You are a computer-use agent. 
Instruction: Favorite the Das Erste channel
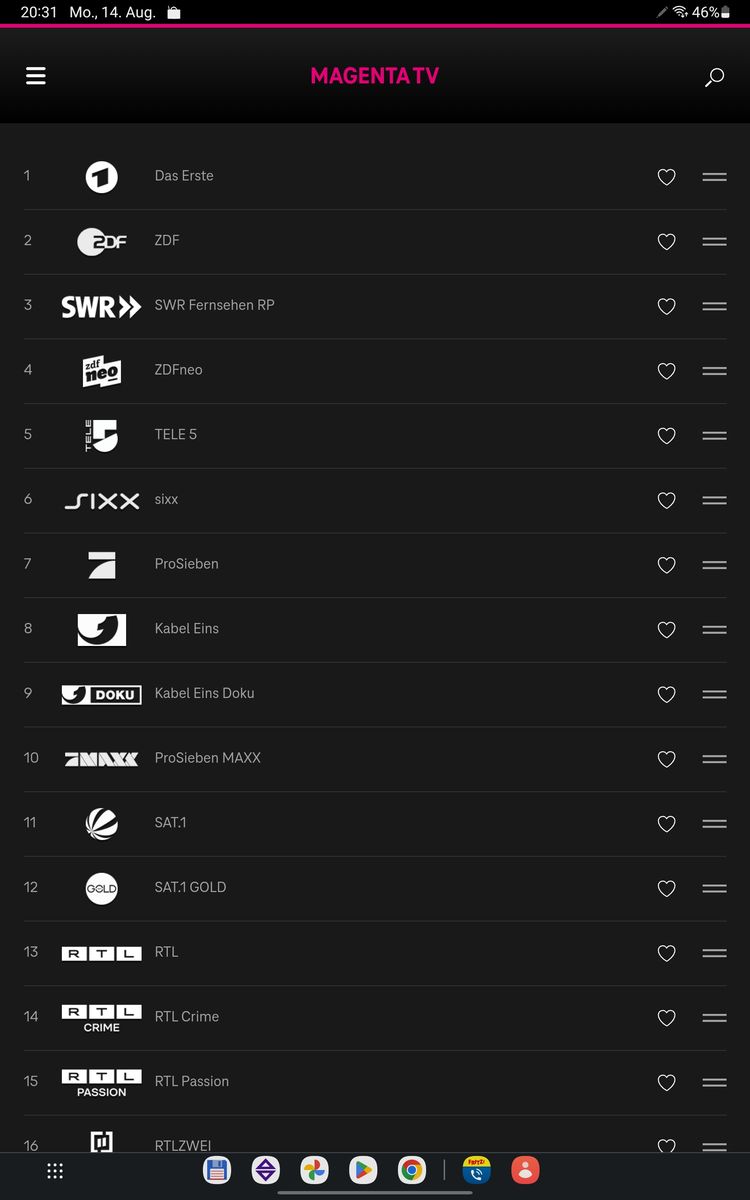pyautogui.click(x=667, y=177)
